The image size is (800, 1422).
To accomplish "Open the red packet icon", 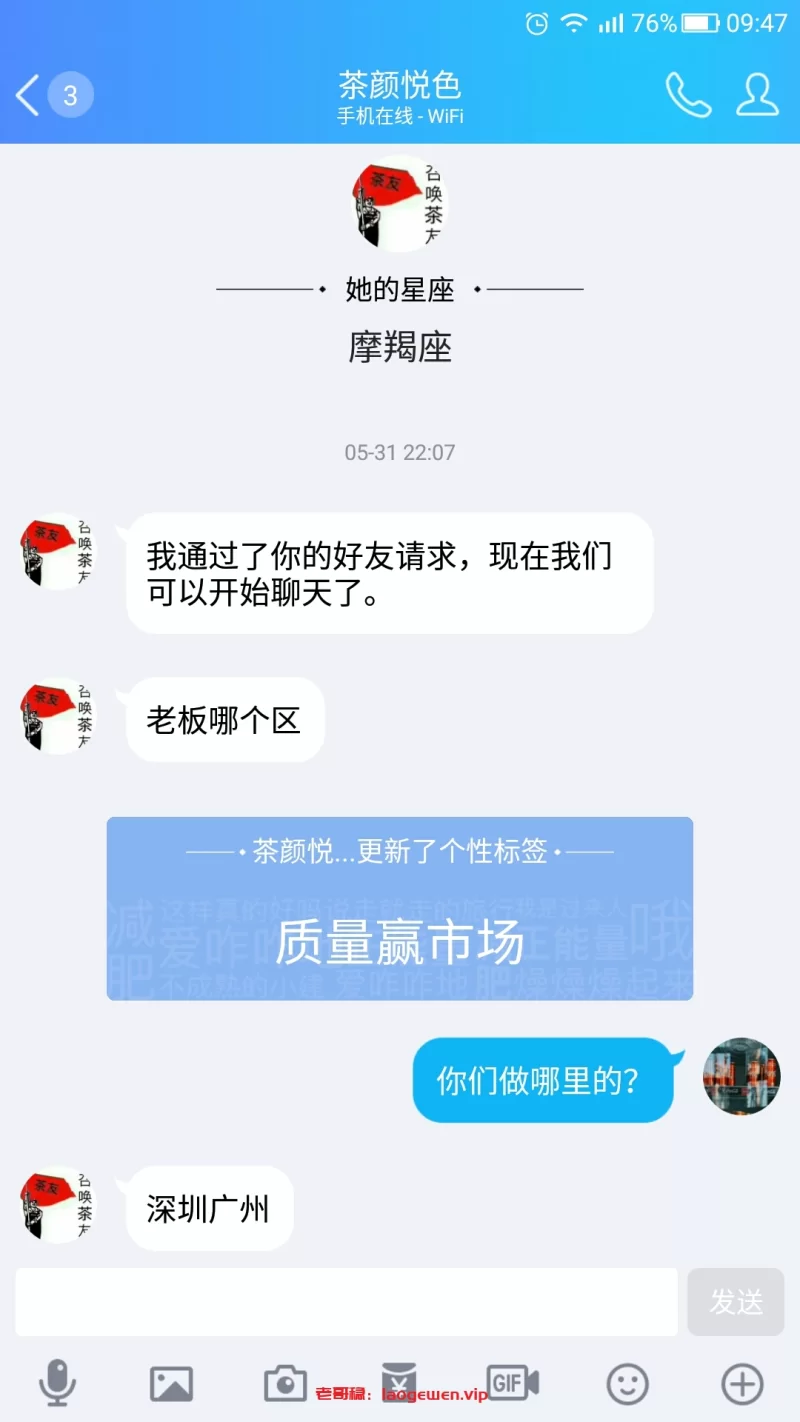I will [x=399, y=1380].
